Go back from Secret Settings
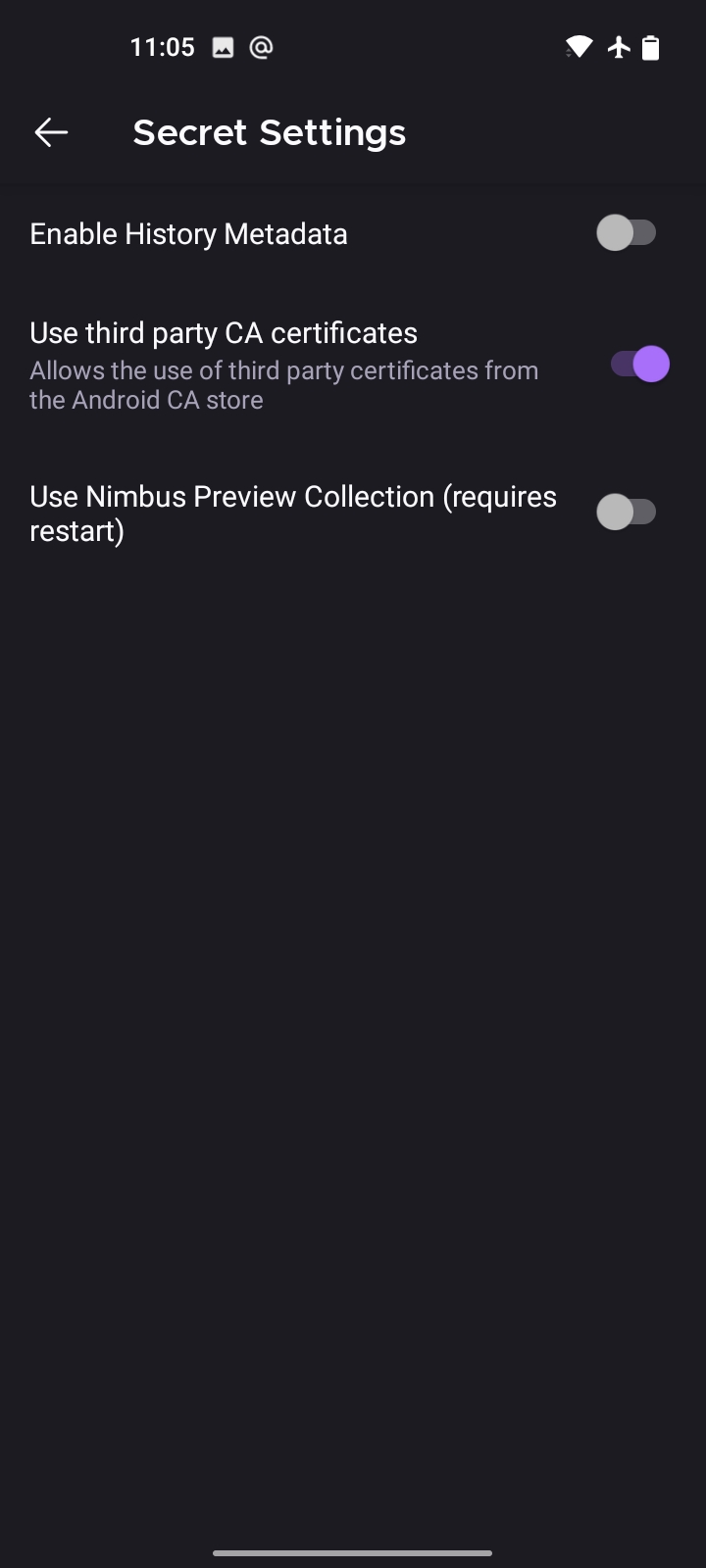Image resolution: width=706 pixels, height=1568 pixels. [51, 132]
